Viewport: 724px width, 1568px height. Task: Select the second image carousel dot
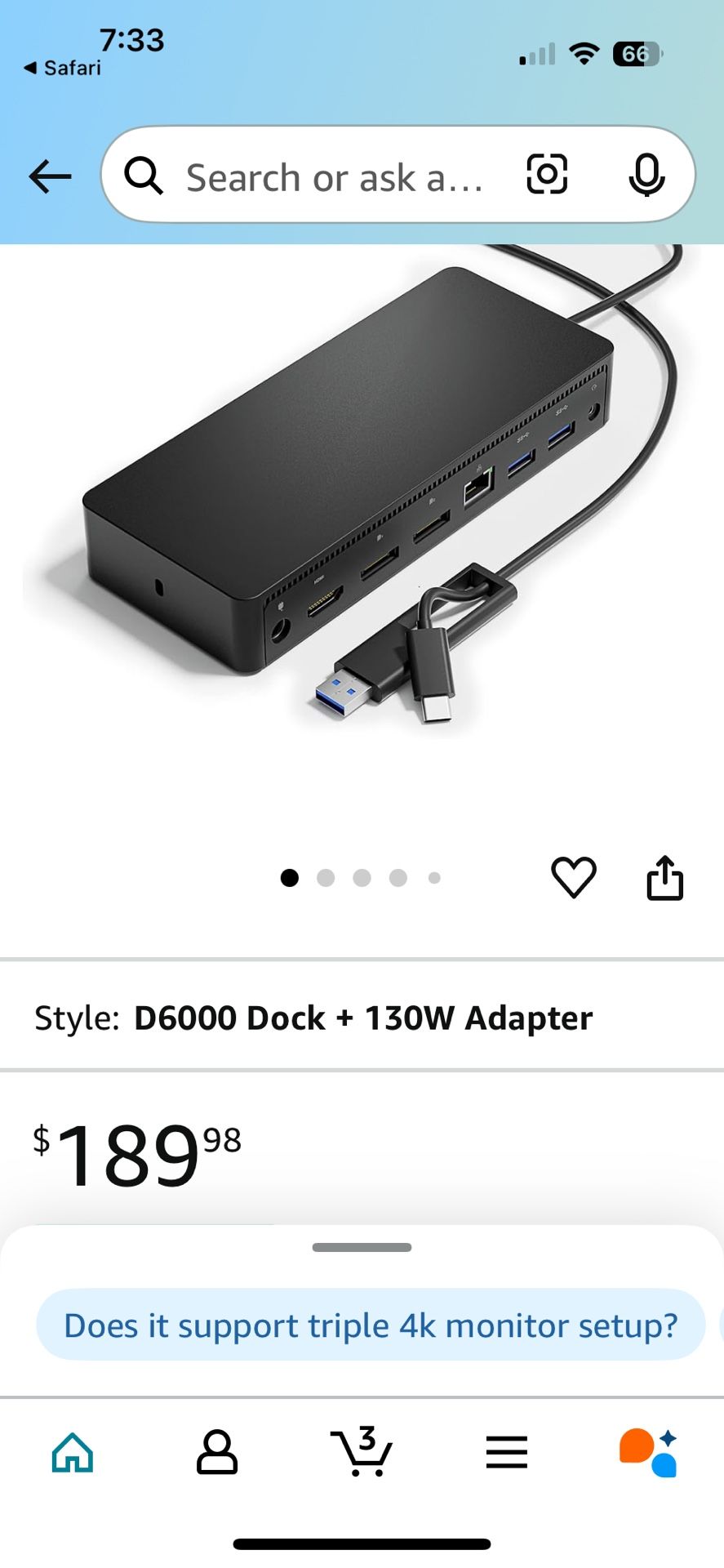pyautogui.click(x=326, y=878)
